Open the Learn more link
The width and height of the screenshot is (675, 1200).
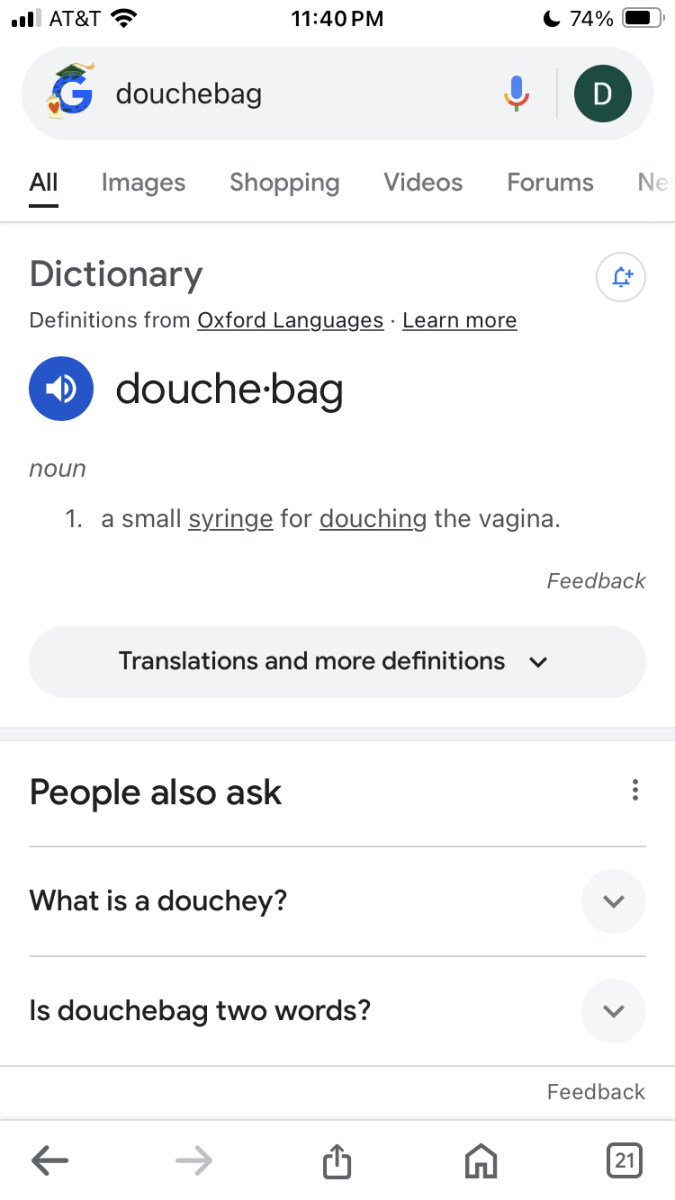(x=460, y=320)
